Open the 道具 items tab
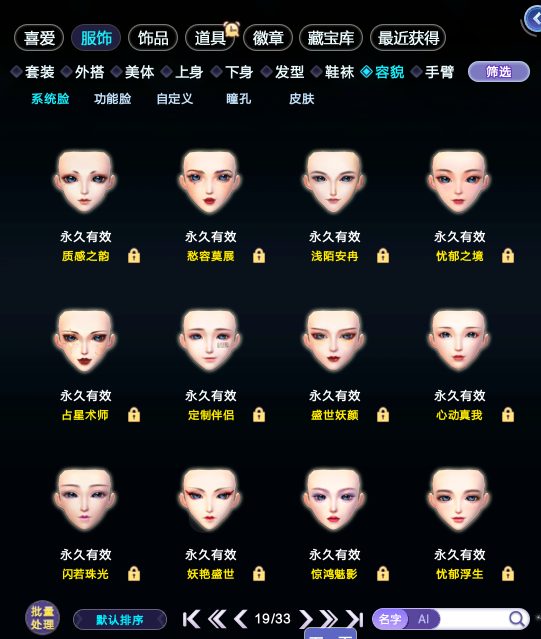541x639 pixels. [x=210, y=38]
